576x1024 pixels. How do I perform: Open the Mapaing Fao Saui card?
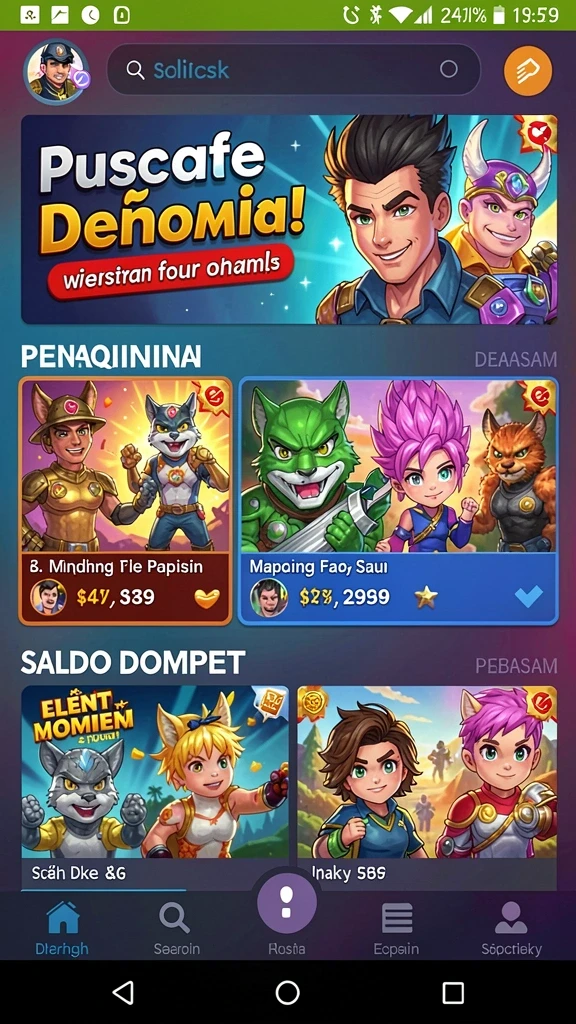[398, 501]
